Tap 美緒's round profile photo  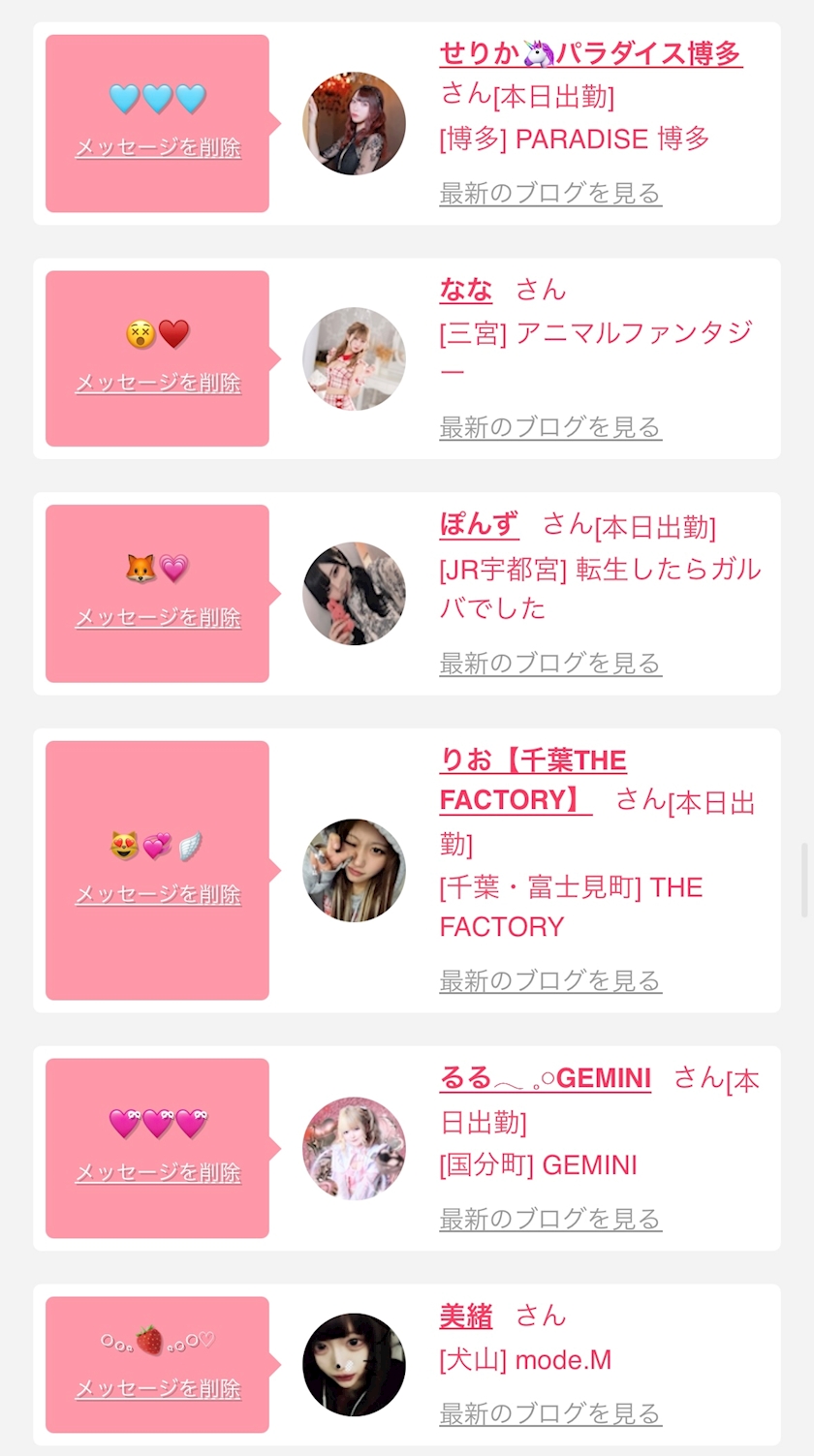354,1364
